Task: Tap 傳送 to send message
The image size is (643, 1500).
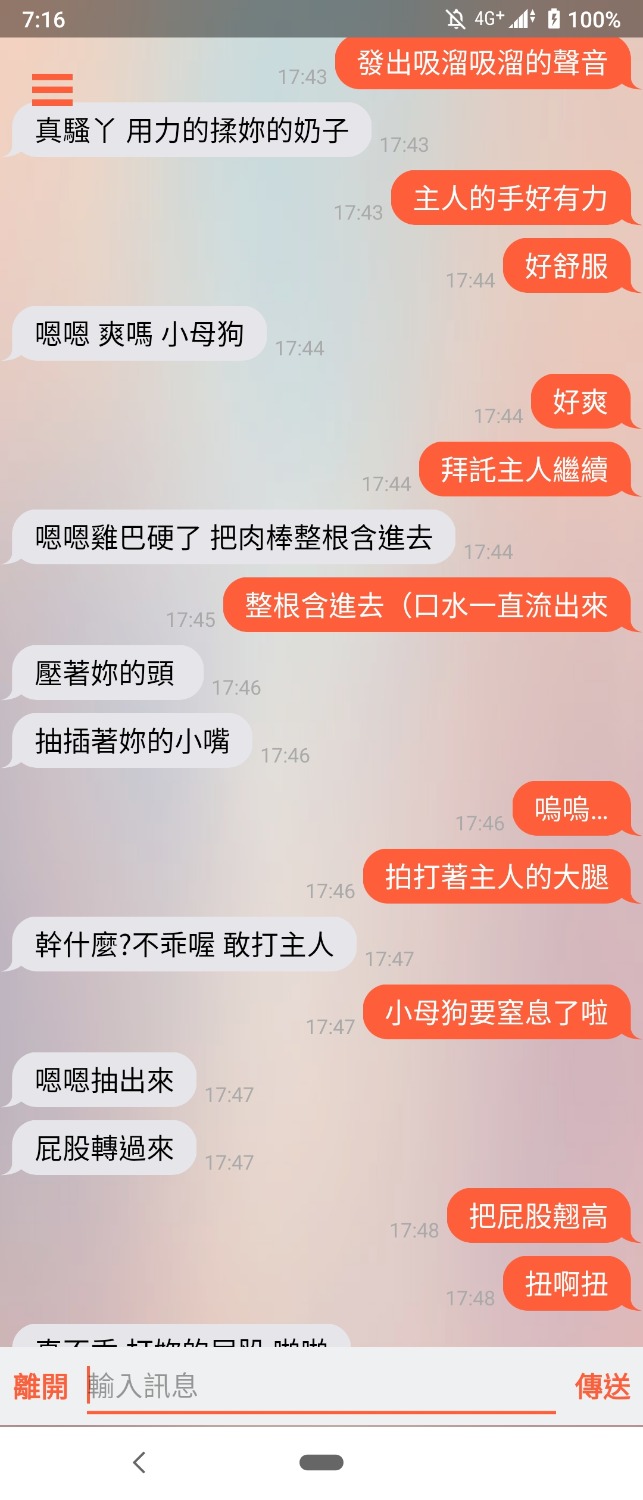Action: click(603, 1386)
